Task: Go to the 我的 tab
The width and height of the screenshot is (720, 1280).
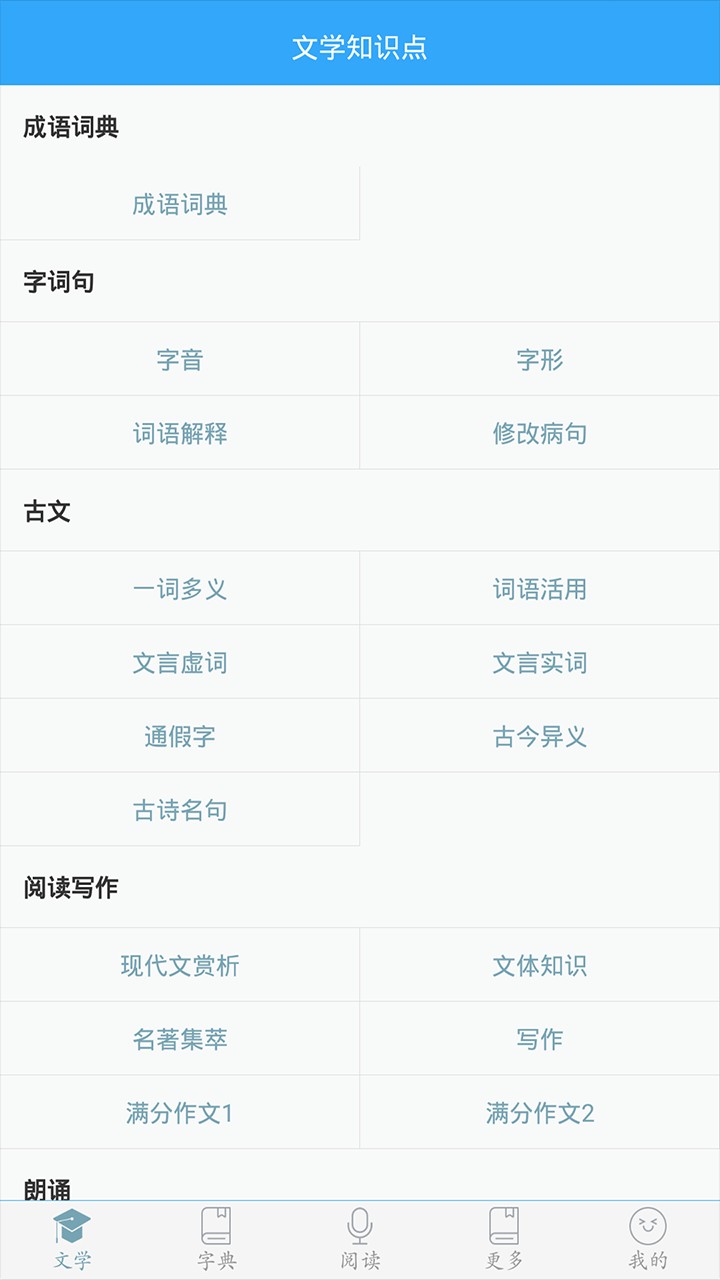Action: 648,1240
